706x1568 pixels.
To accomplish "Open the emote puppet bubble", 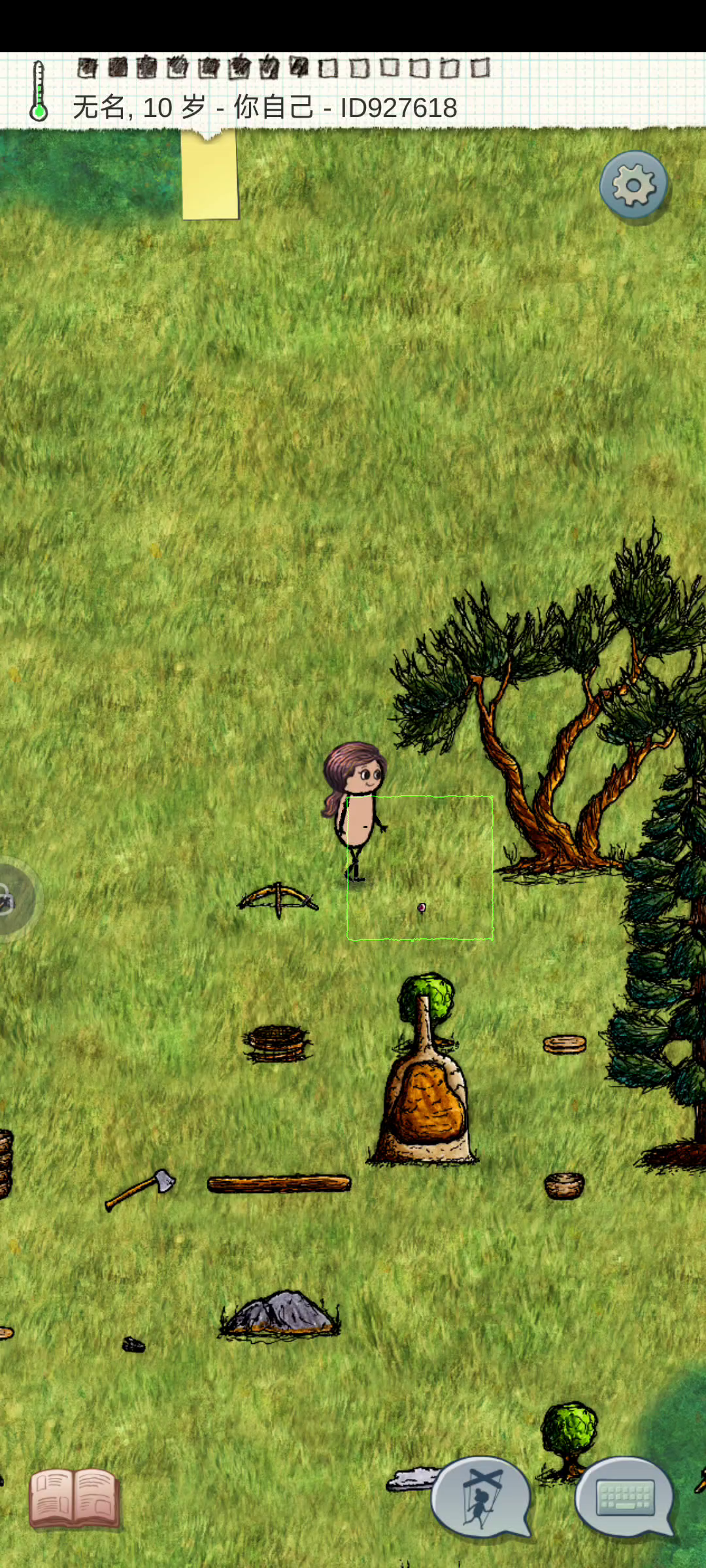I will click(x=482, y=1497).
